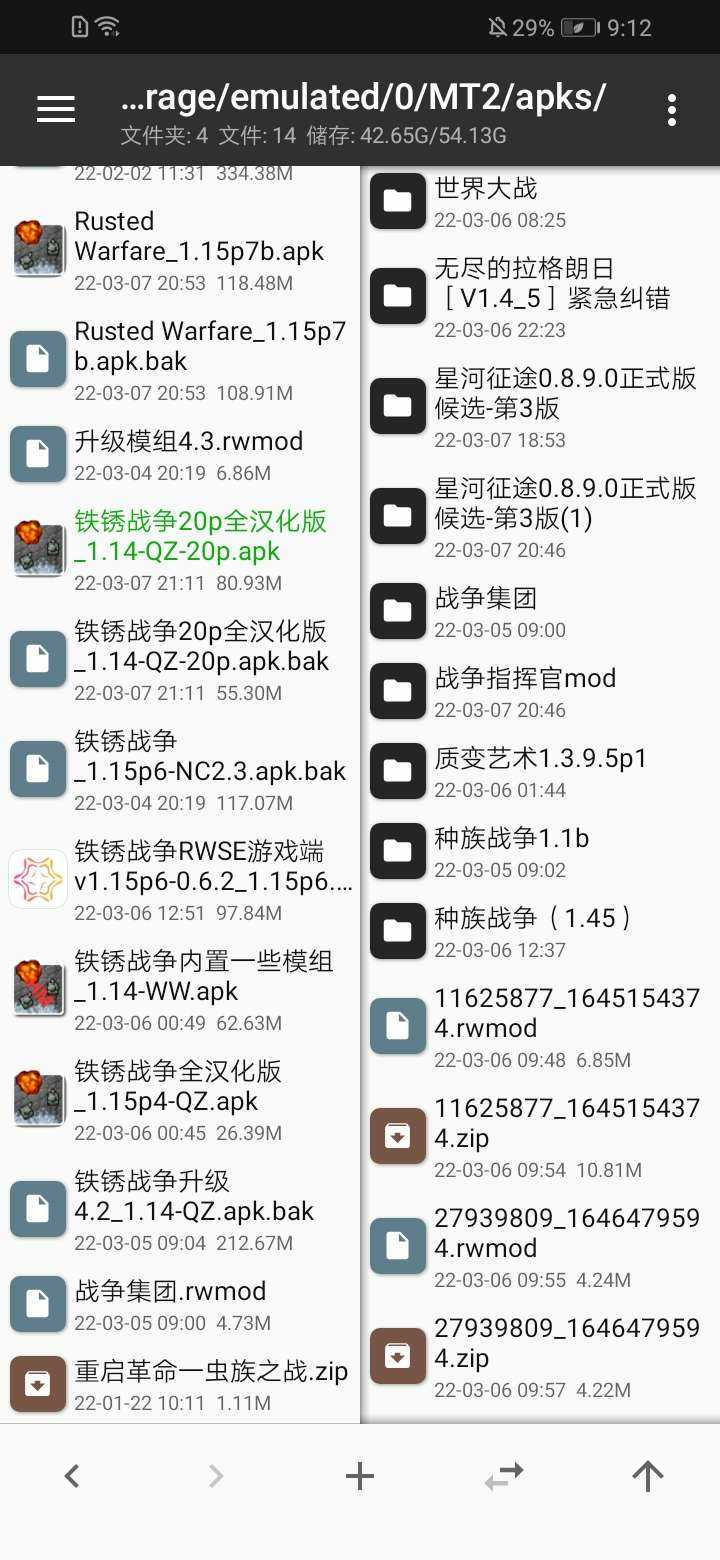Open 11625877_1645154374.zip archive
Viewport: 720px width, 1560px height.
(x=540, y=1136)
